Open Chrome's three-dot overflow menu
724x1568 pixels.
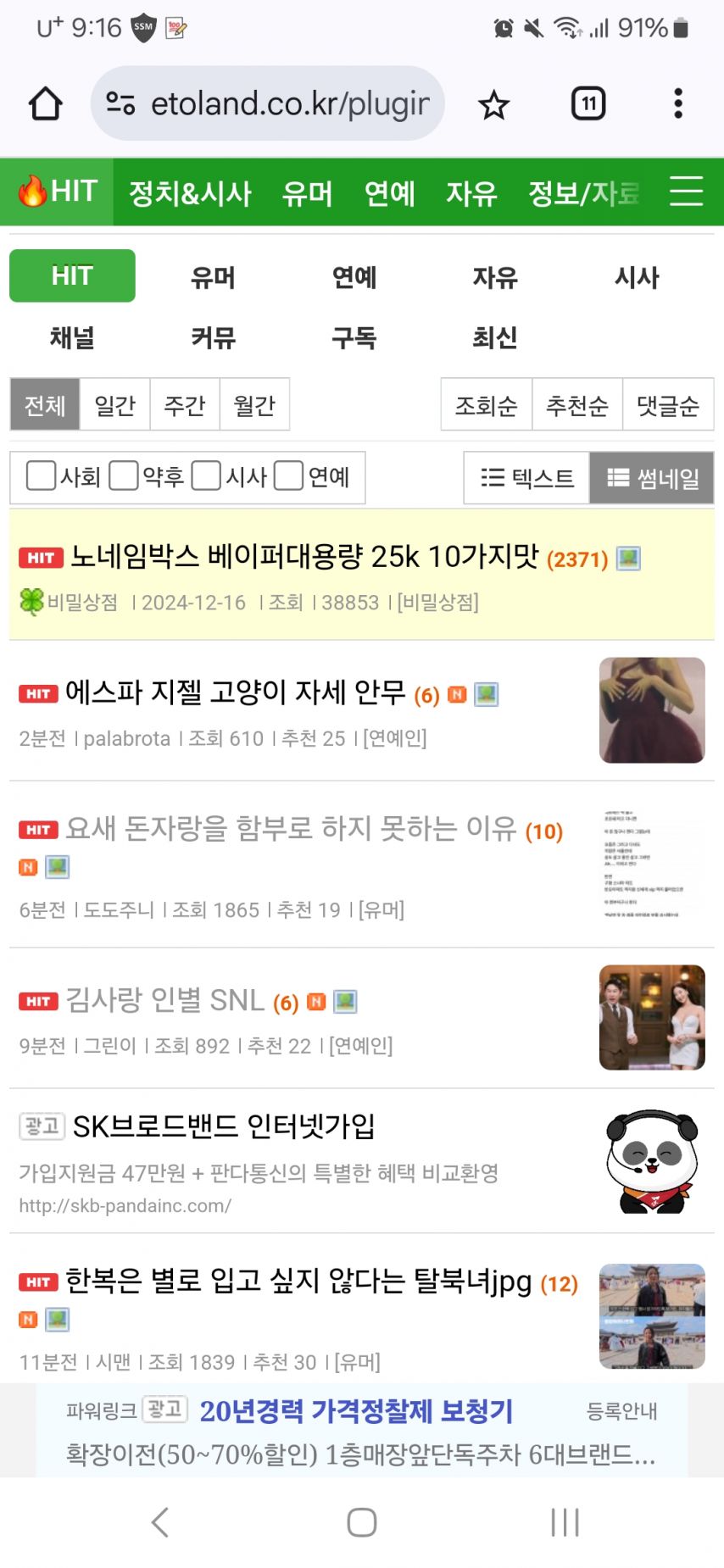(678, 103)
